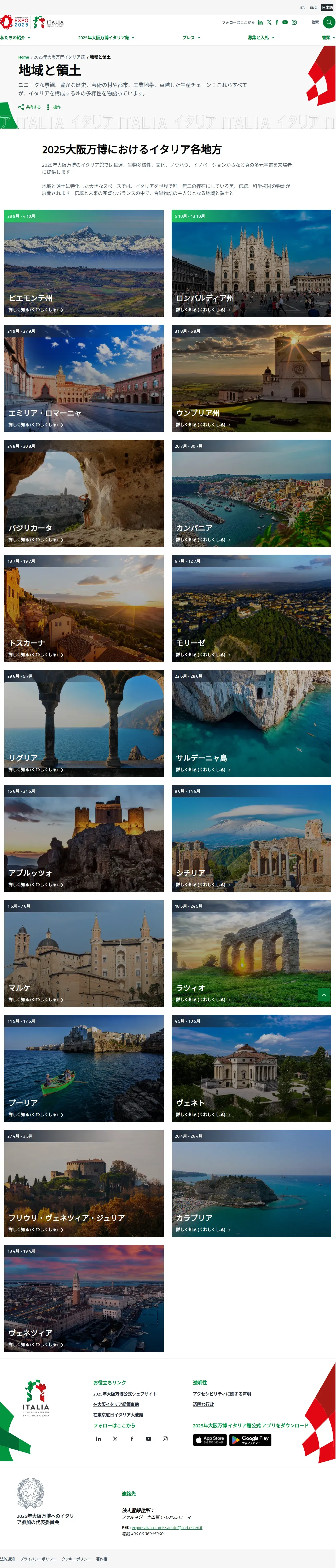Open the カンパニア region card

[x=251, y=493]
